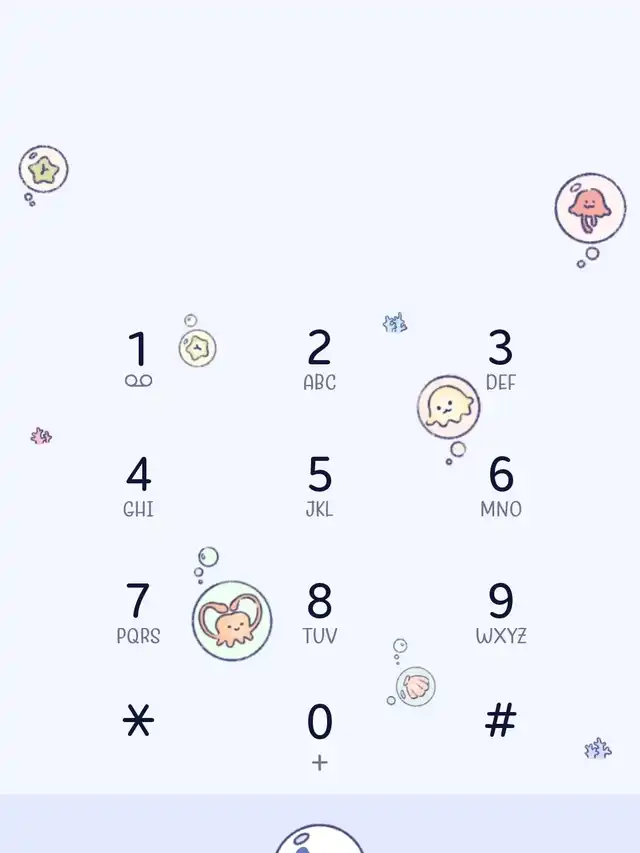This screenshot has height=853, width=640.
Task: Tap the asterisk key
Action: [138, 720]
